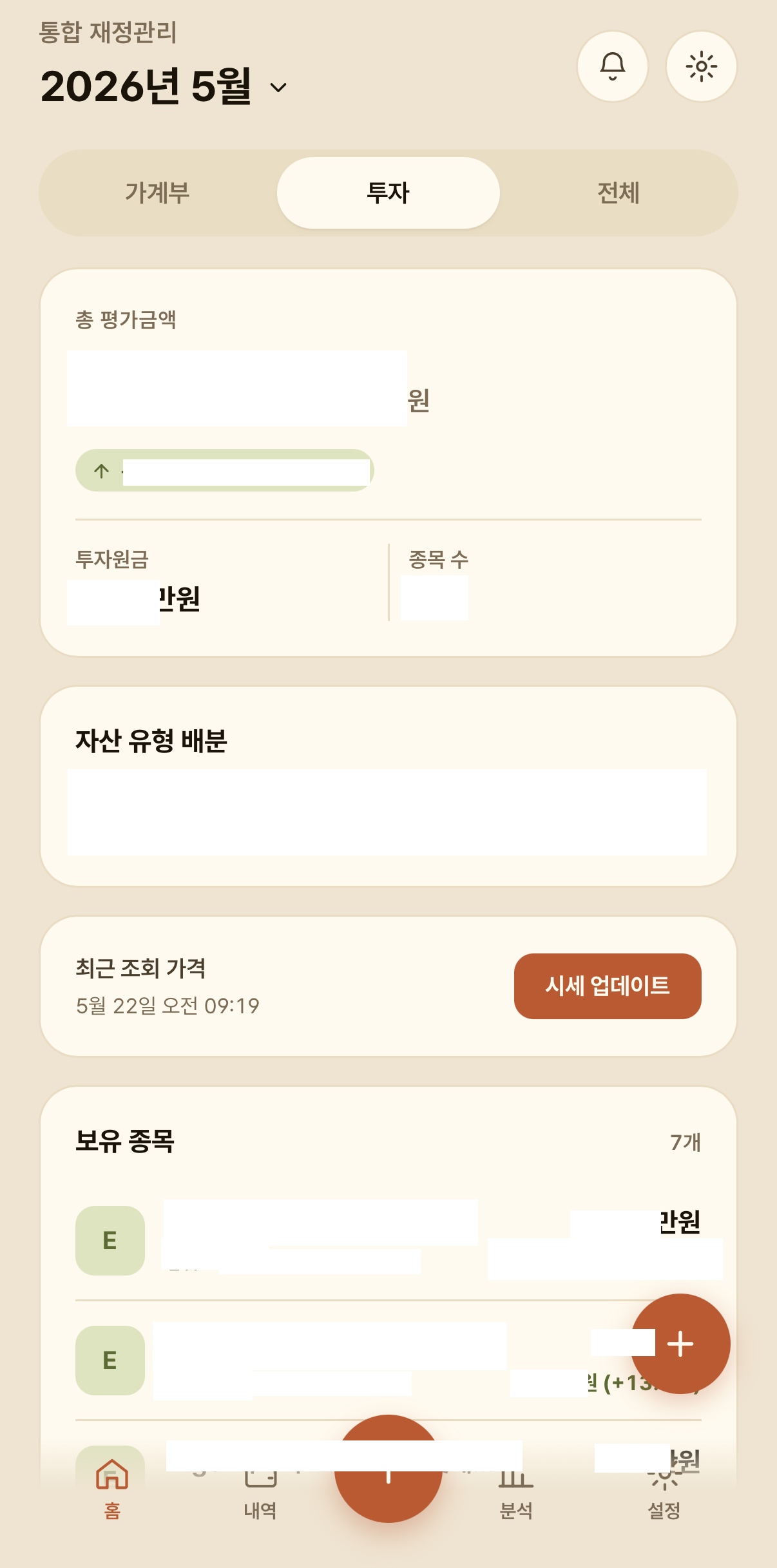Switch to the 전체 tab

[619, 193]
